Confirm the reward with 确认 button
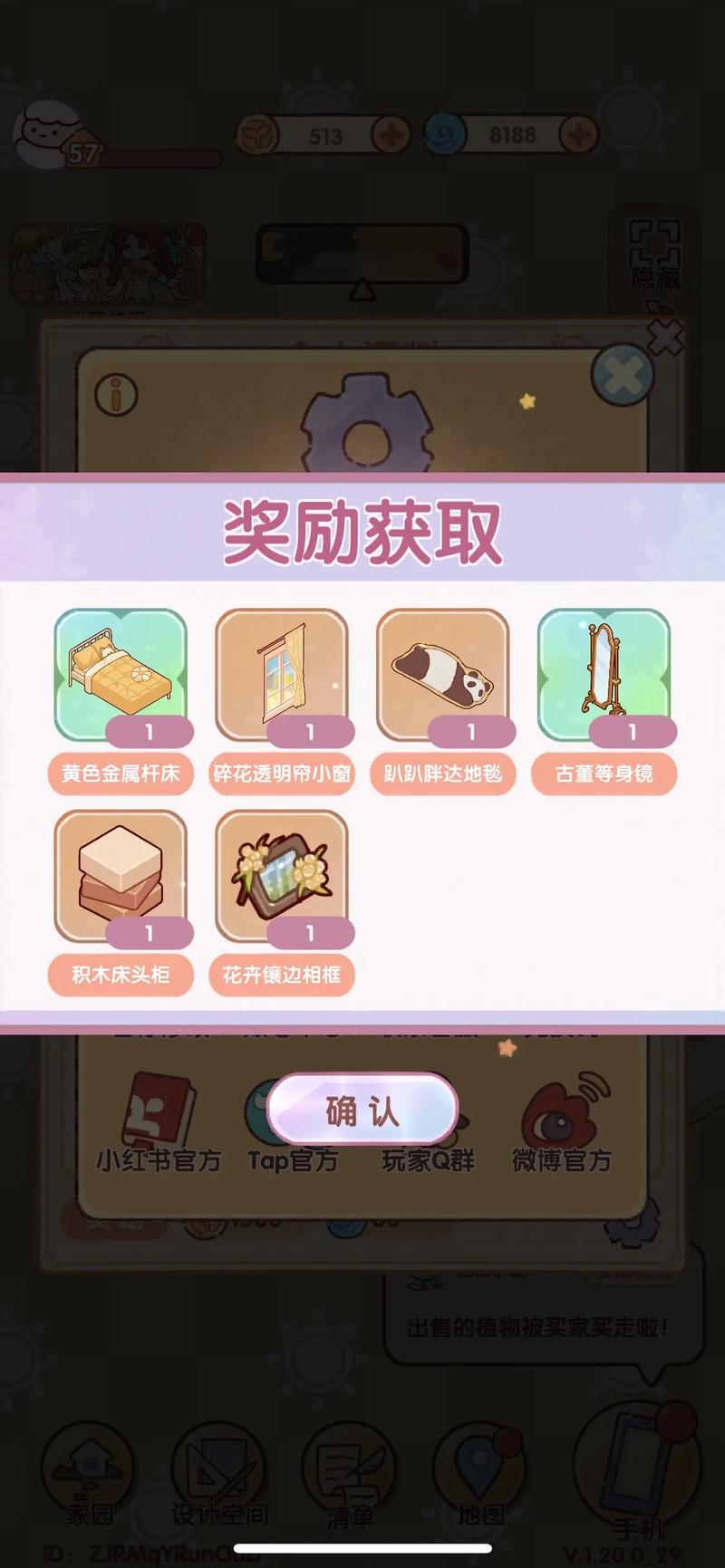The image size is (725, 1568). [x=362, y=1110]
